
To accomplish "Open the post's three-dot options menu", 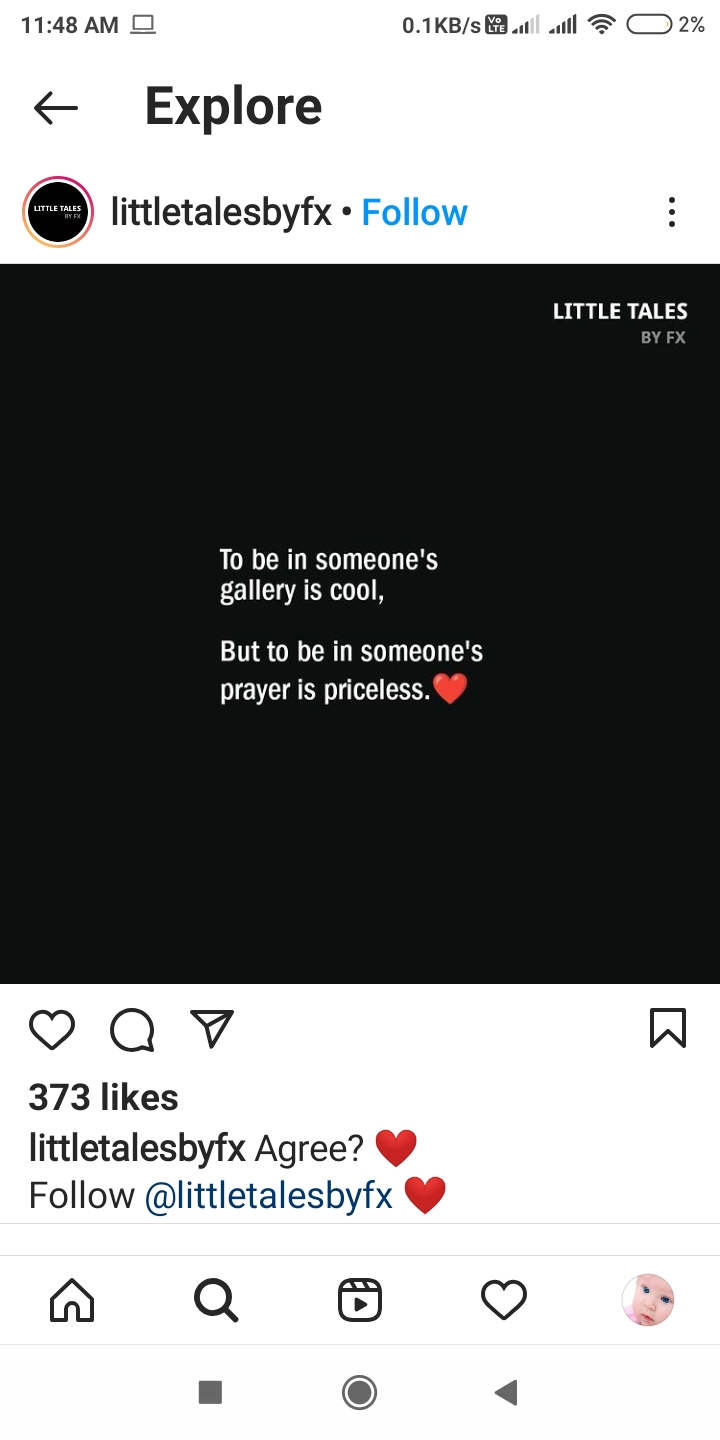I will pos(671,212).
